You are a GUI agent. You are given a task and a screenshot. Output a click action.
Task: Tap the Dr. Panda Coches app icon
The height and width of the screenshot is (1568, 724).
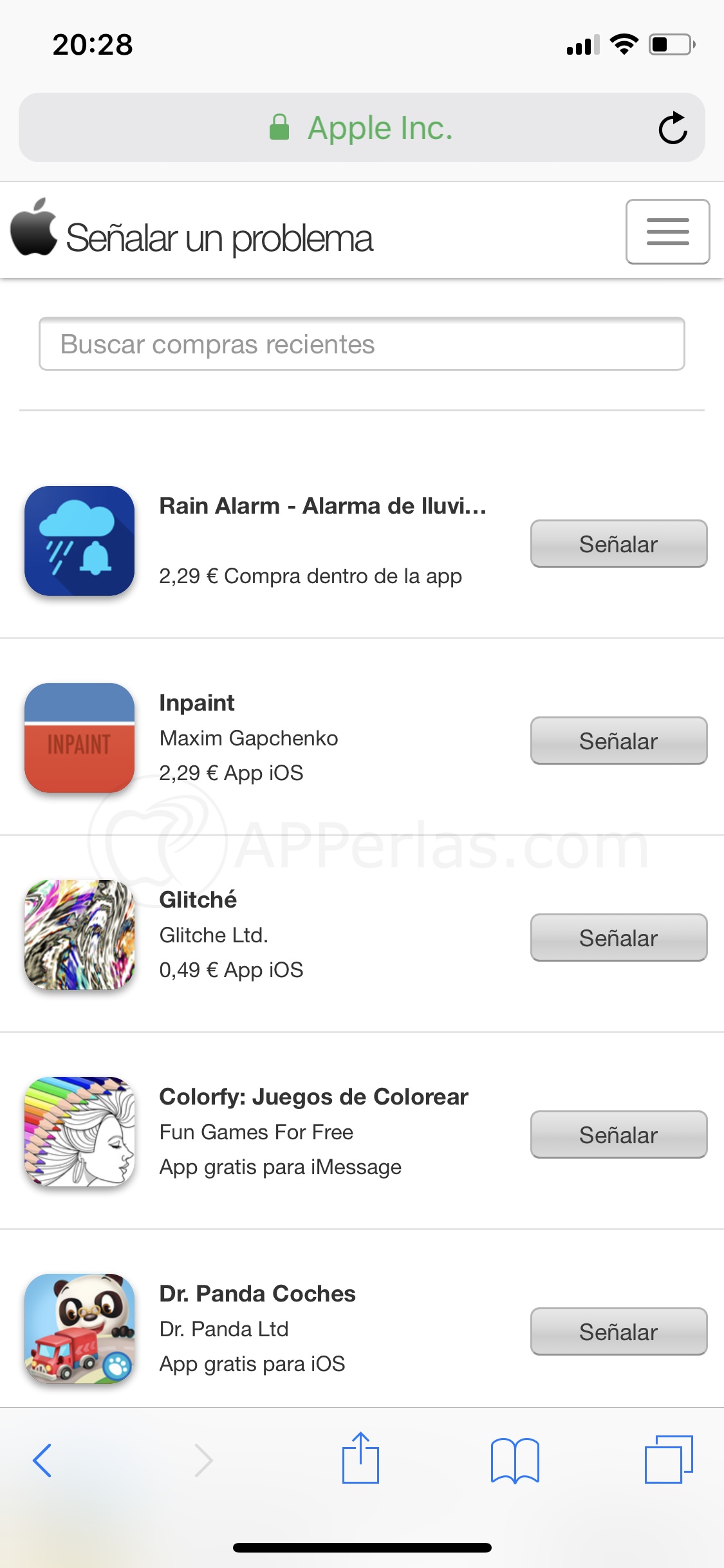pyautogui.click(x=79, y=1330)
